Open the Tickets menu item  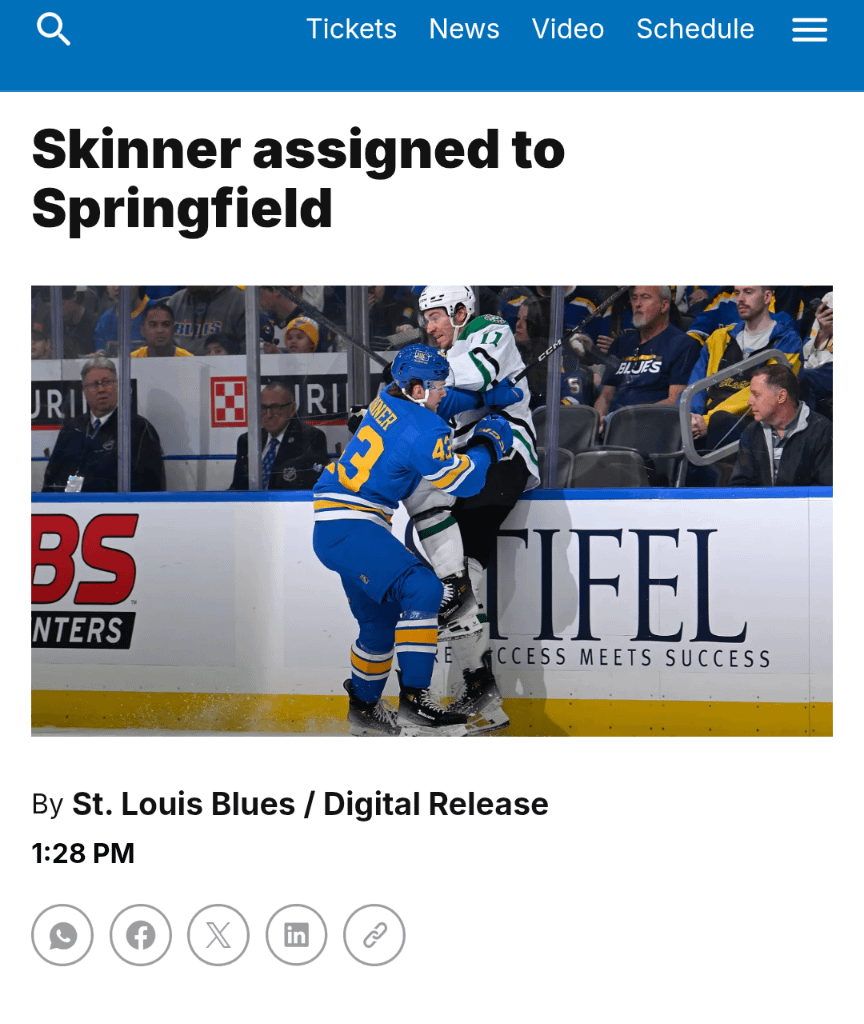coord(351,29)
